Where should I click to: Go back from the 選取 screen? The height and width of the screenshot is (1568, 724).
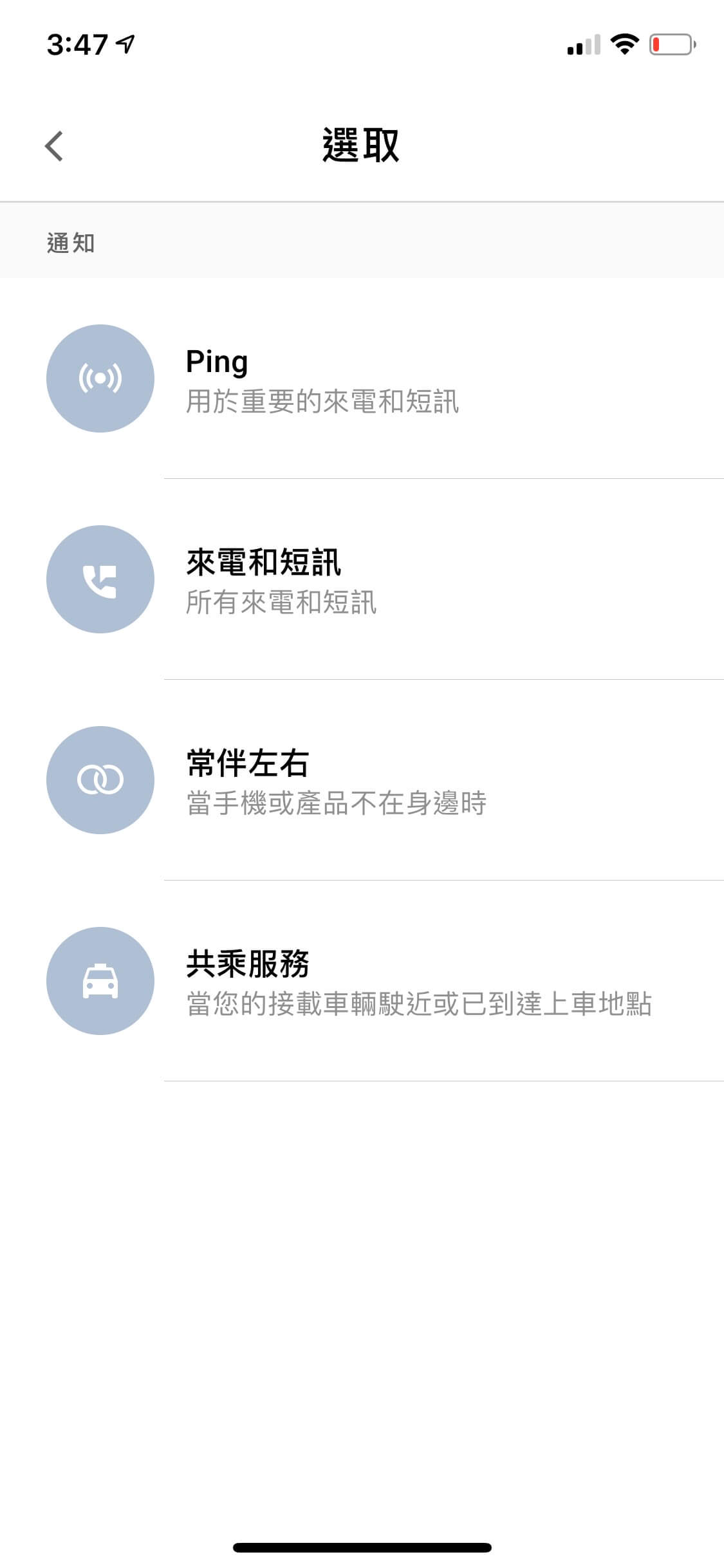(54, 146)
